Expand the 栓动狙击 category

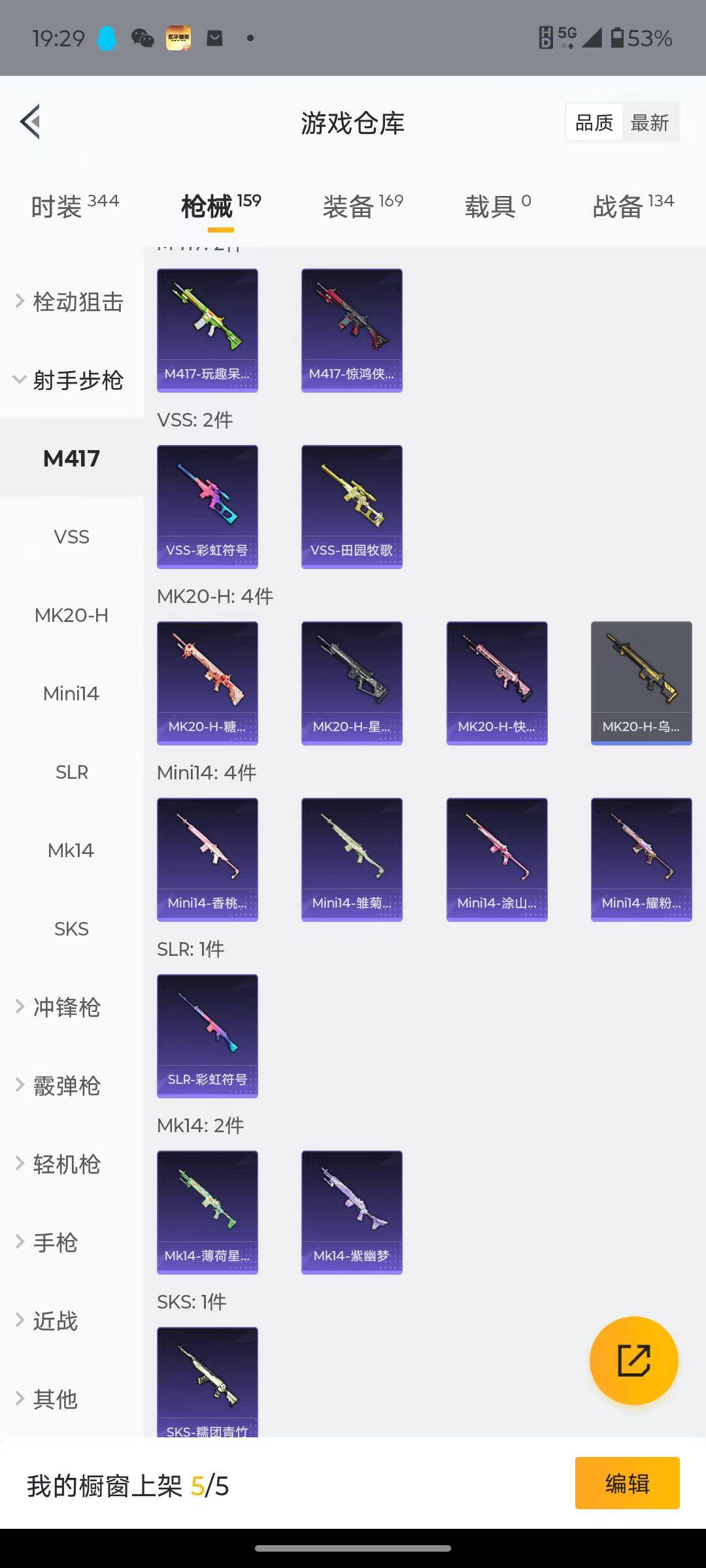(x=71, y=302)
